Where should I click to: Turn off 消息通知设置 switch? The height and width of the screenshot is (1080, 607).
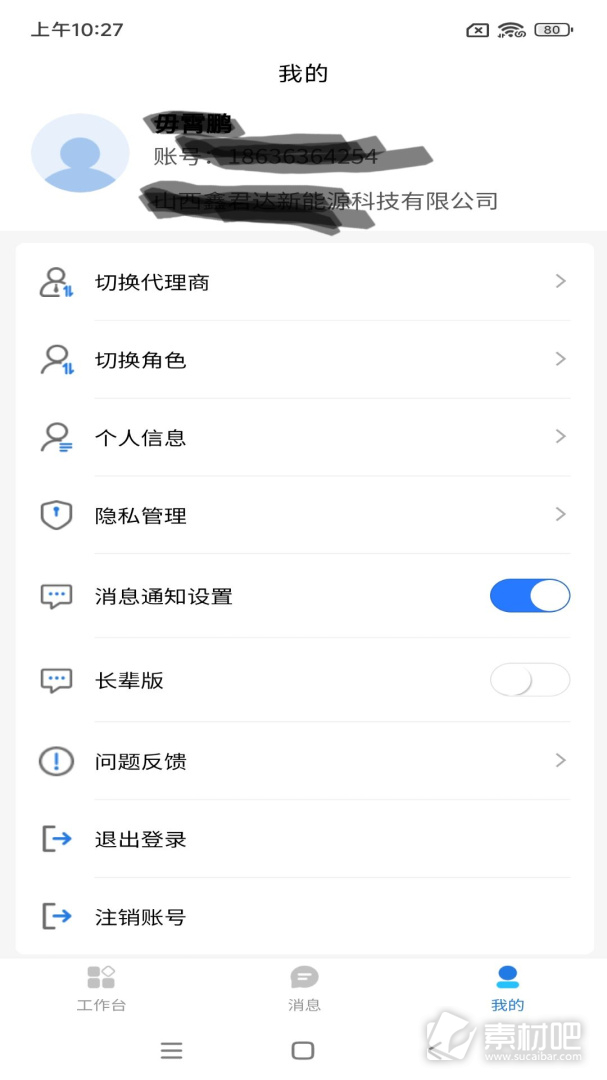[x=530, y=596]
